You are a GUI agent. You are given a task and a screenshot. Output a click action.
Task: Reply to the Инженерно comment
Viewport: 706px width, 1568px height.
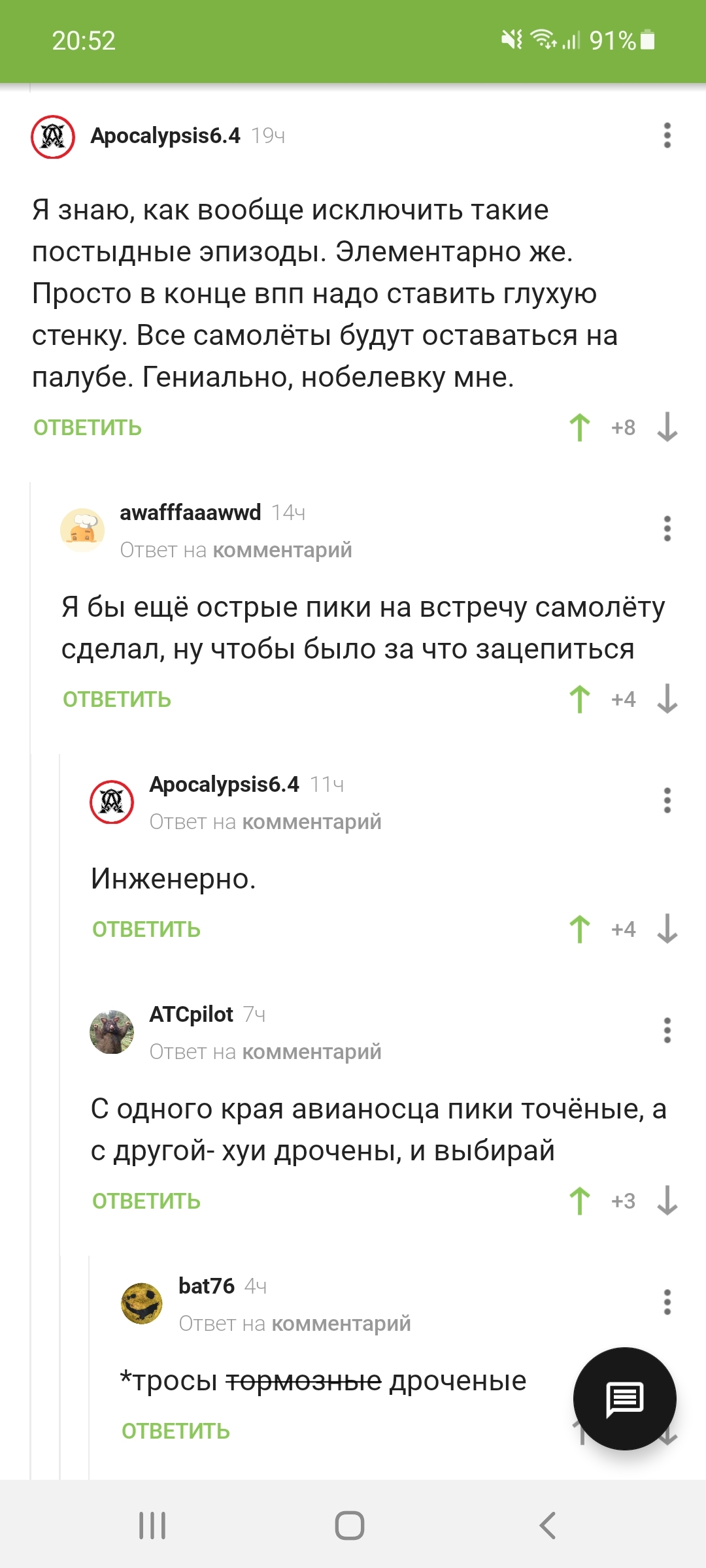146,930
